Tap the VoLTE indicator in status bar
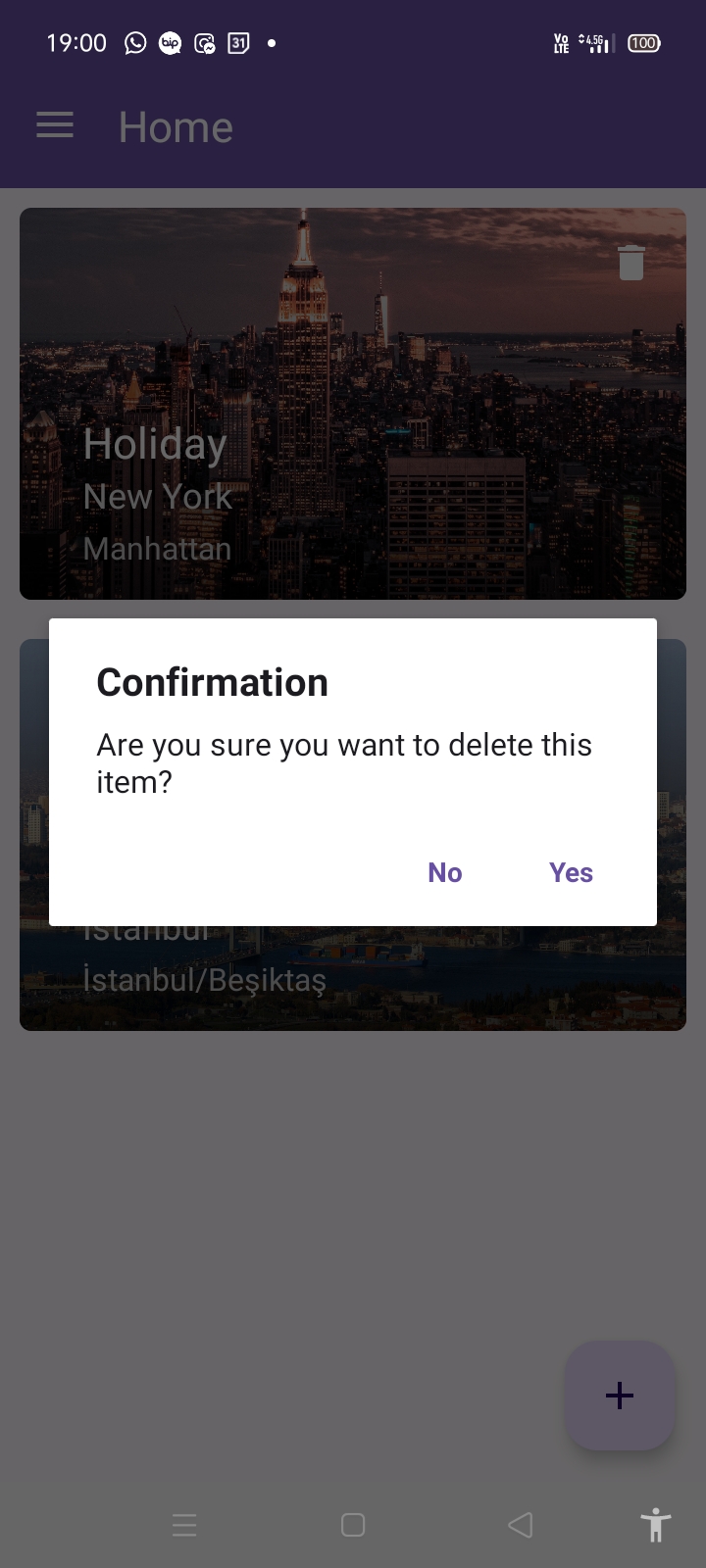The width and height of the screenshot is (706, 1568). click(560, 43)
